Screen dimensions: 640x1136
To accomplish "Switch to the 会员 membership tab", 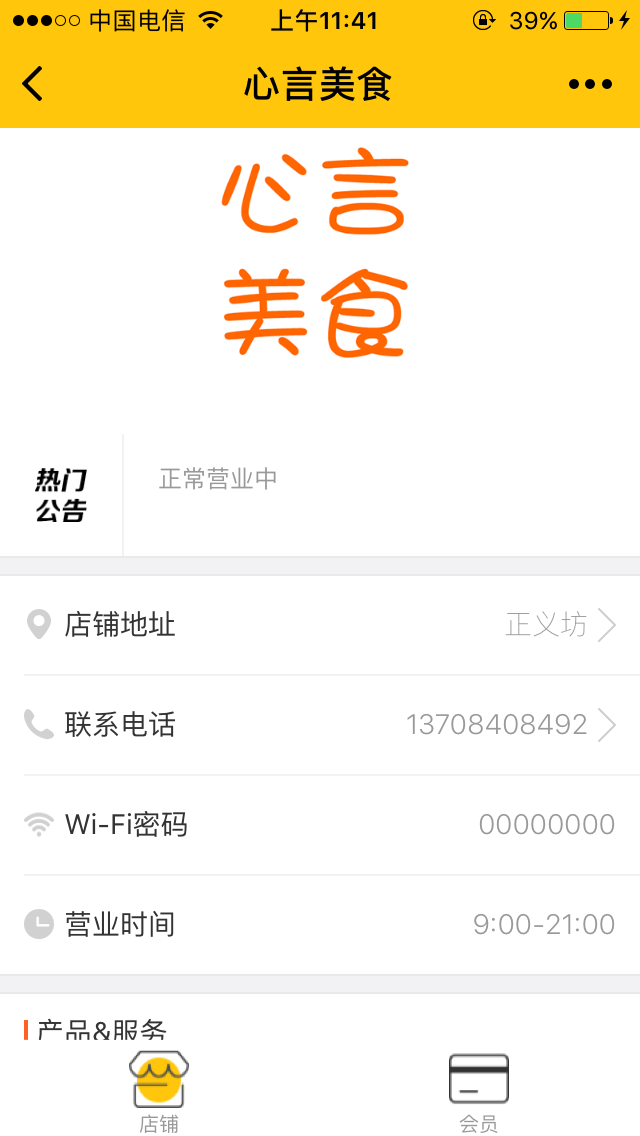I will [x=479, y=1093].
